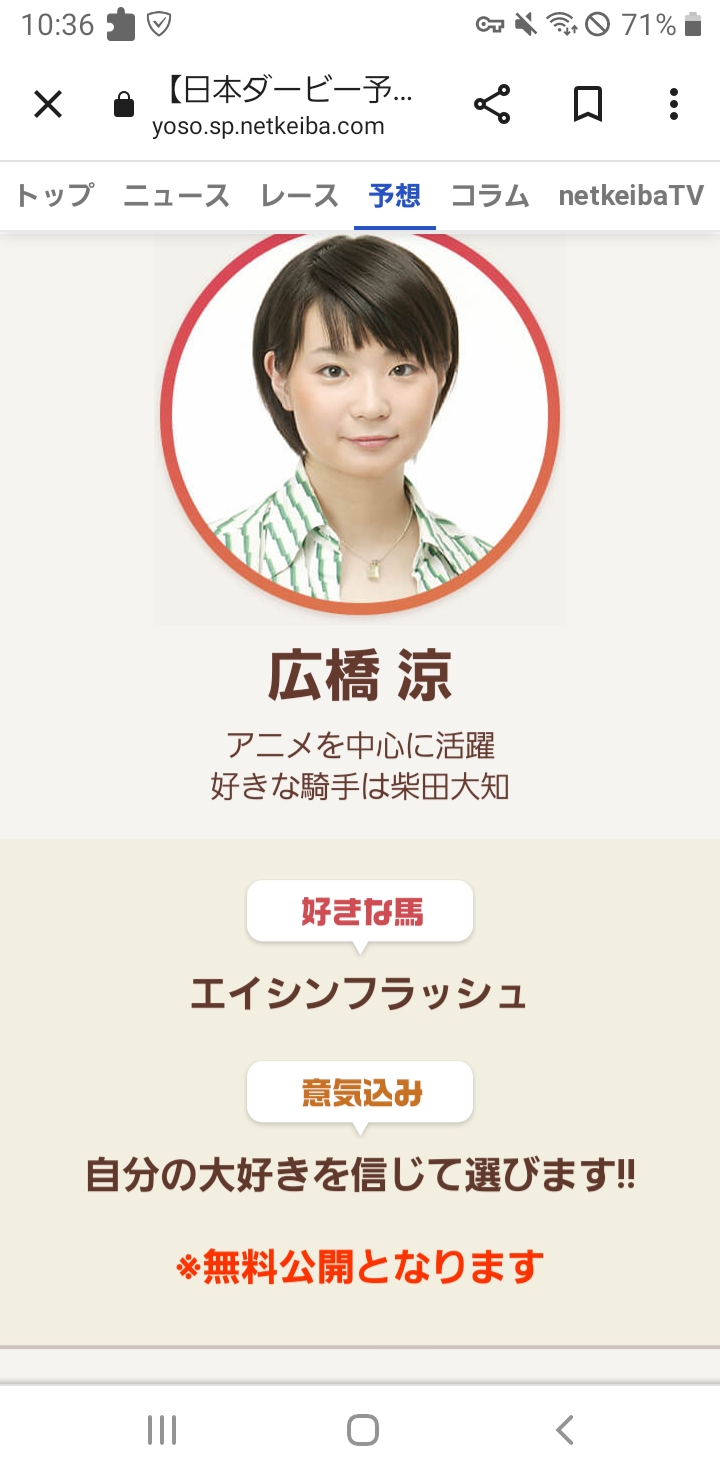
Task: Switch to the トップ tab
Action: pos(54,196)
